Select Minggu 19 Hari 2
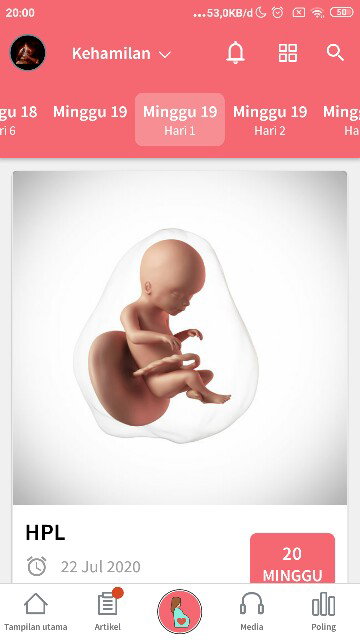The height and width of the screenshot is (640, 360). click(270, 120)
